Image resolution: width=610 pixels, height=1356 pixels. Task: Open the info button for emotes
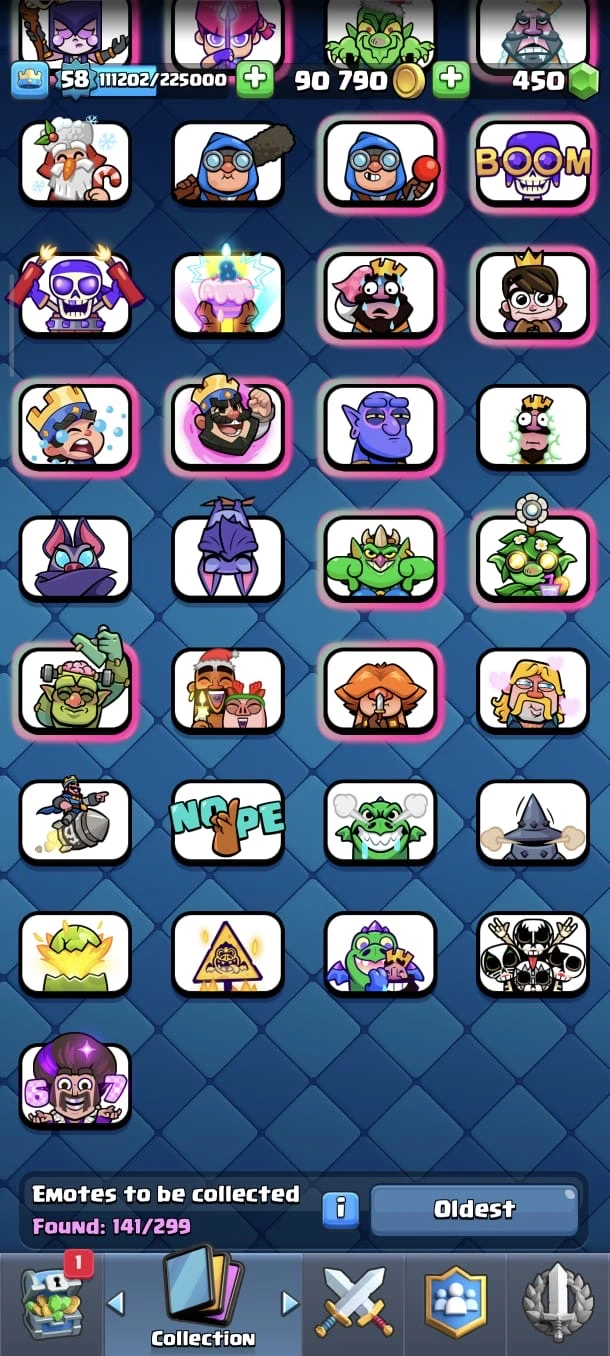point(340,1208)
